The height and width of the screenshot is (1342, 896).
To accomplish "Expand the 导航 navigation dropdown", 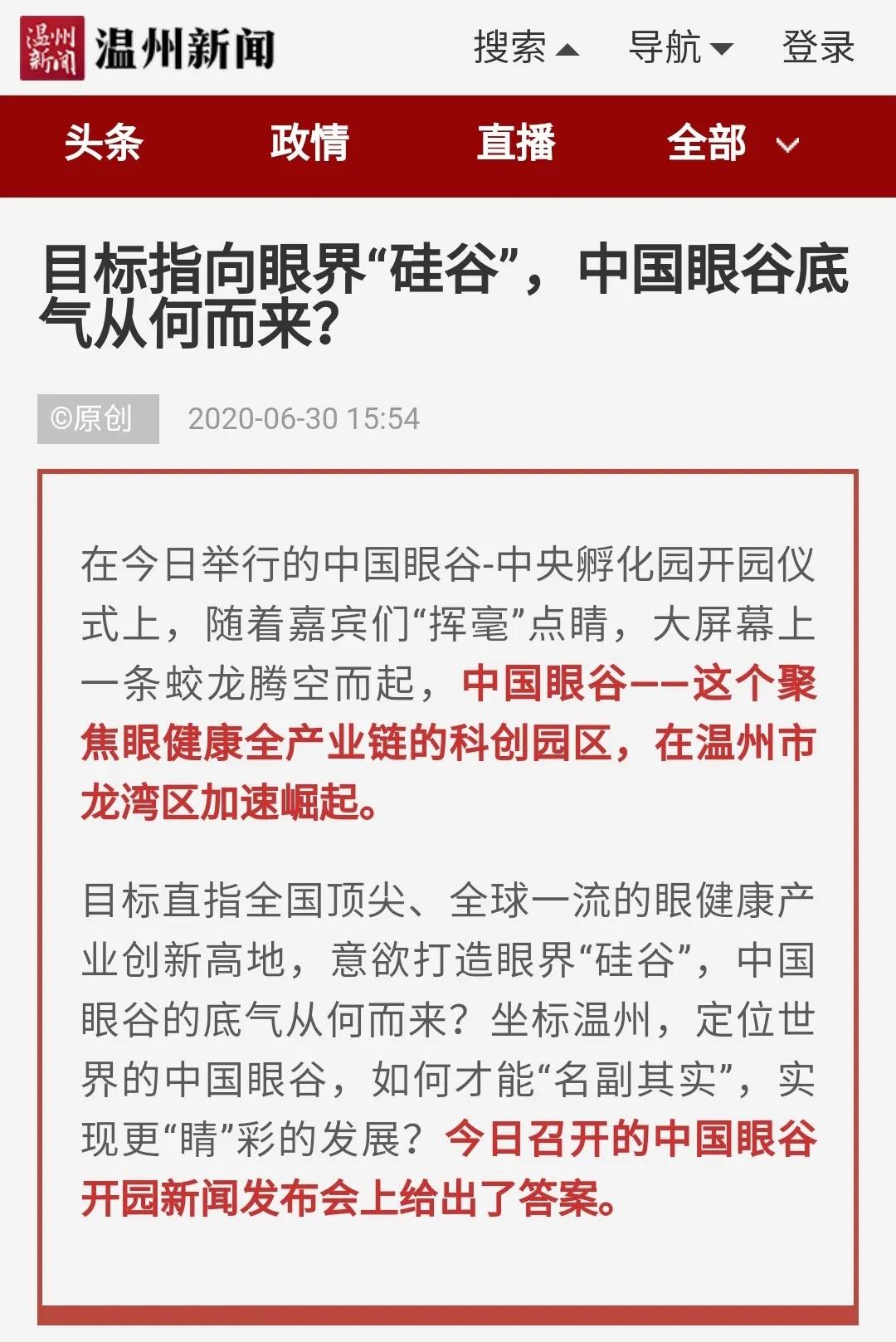I will pos(680,47).
